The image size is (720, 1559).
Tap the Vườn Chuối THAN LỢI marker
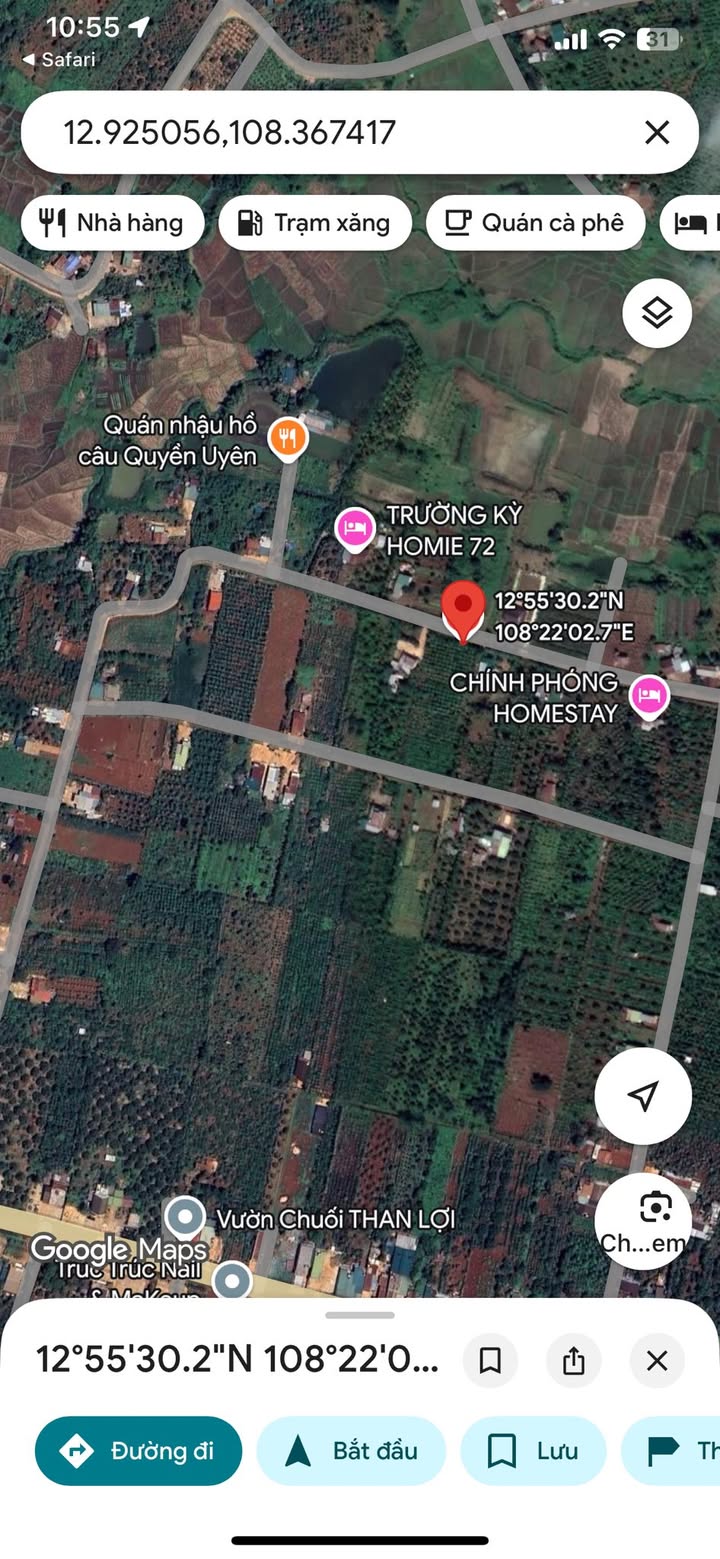(x=186, y=1218)
